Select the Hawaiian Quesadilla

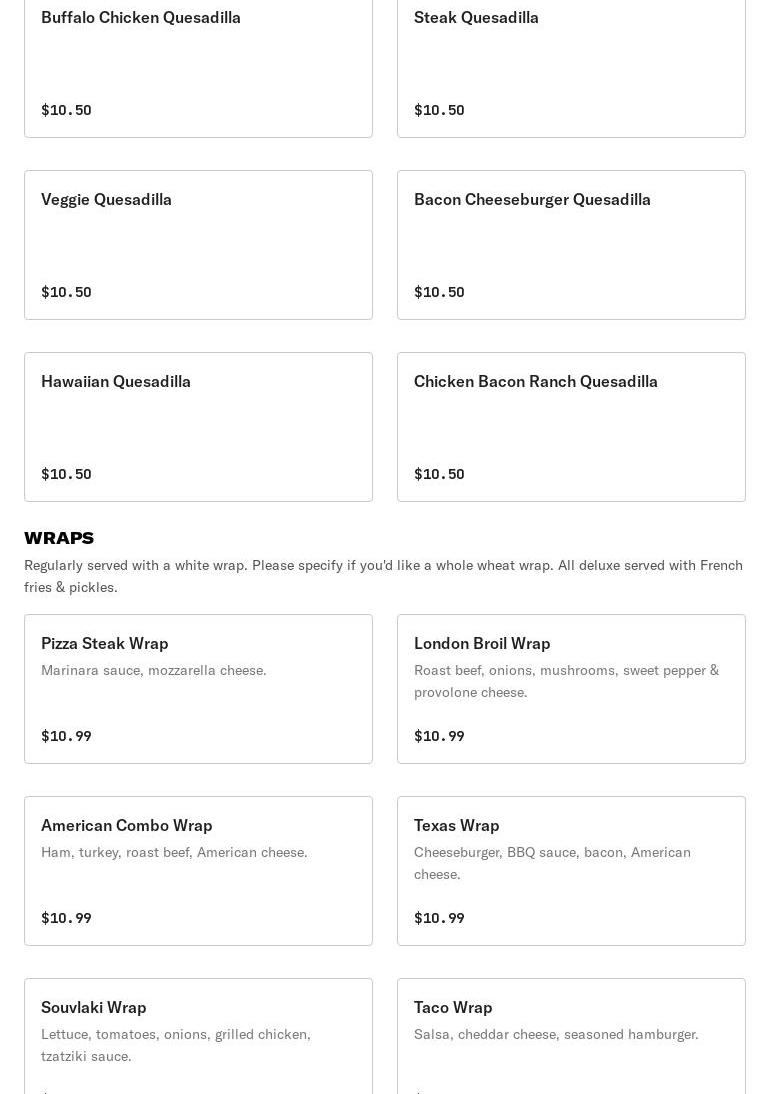pyautogui.click(x=198, y=427)
